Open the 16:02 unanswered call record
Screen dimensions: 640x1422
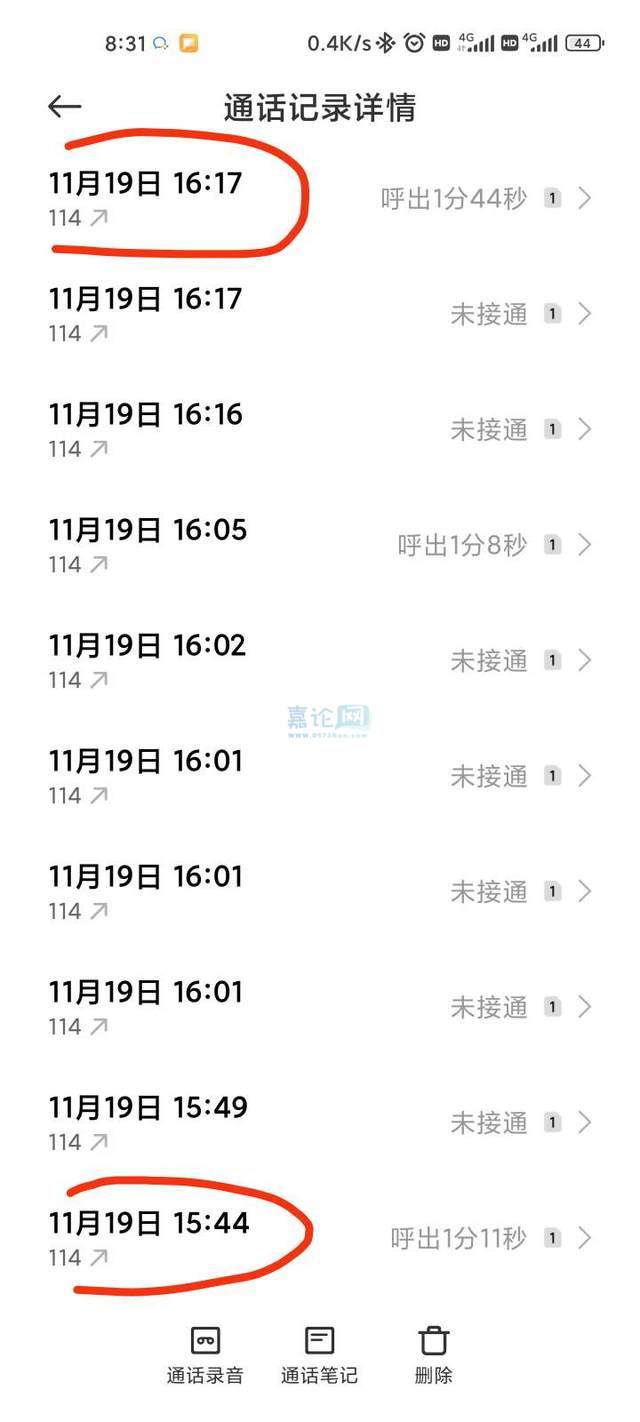(x=320, y=660)
